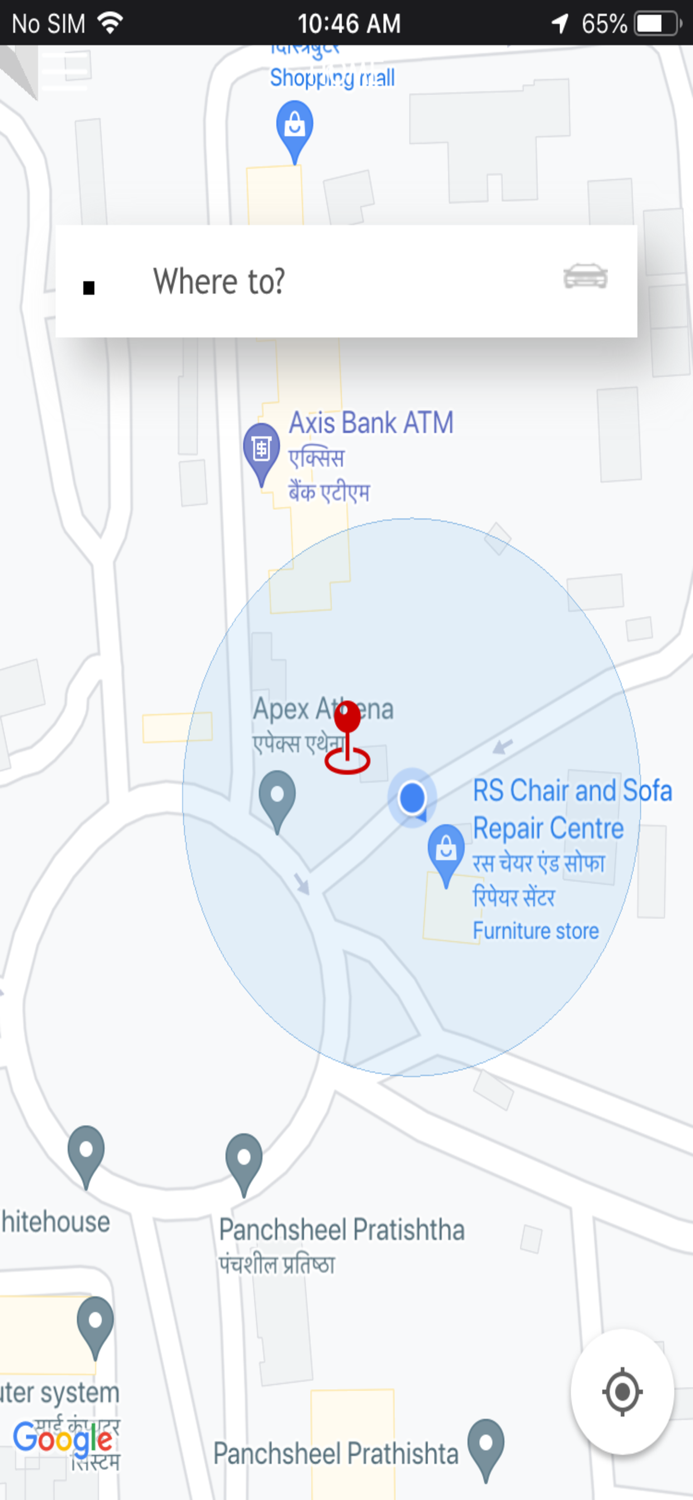Select RS Chair and Sofa Repair Centre pin
Image resolution: width=693 pixels, height=1500 pixels.
pos(446,851)
